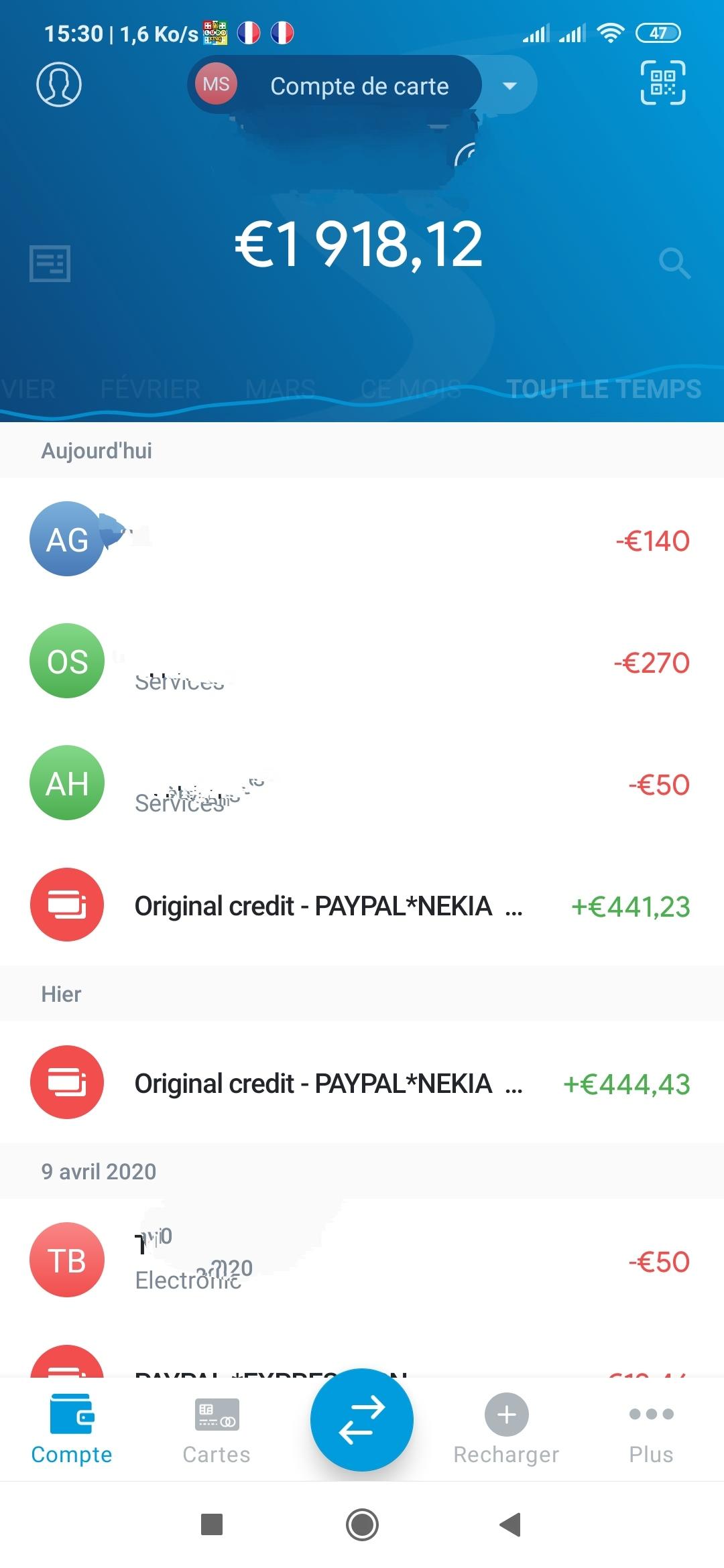Tap the blue transfer arrows button
Viewport: 724px width, 1568px height.
[x=362, y=1420]
